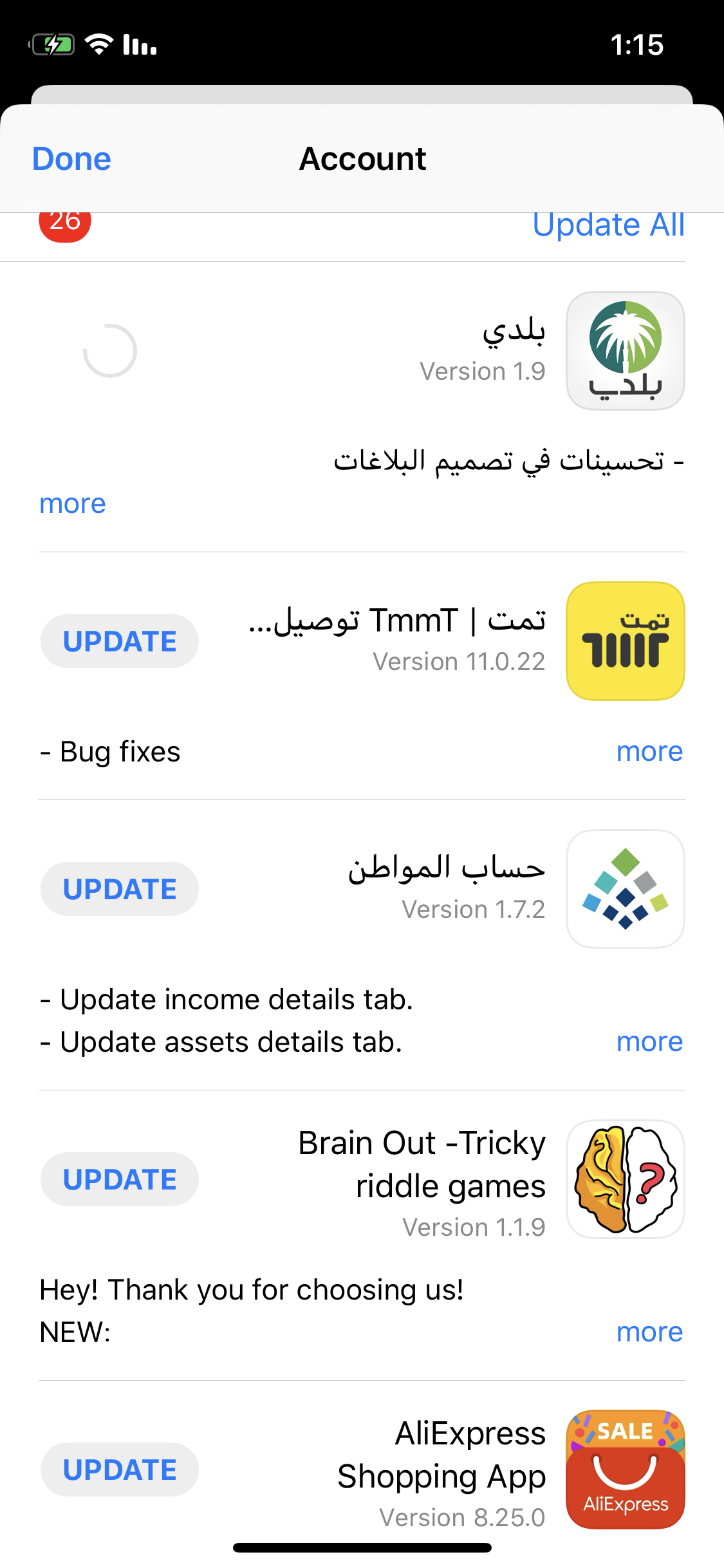Tap Done to close the Account sheet
This screenshot has width=724, height=1568.
point(71,159)
